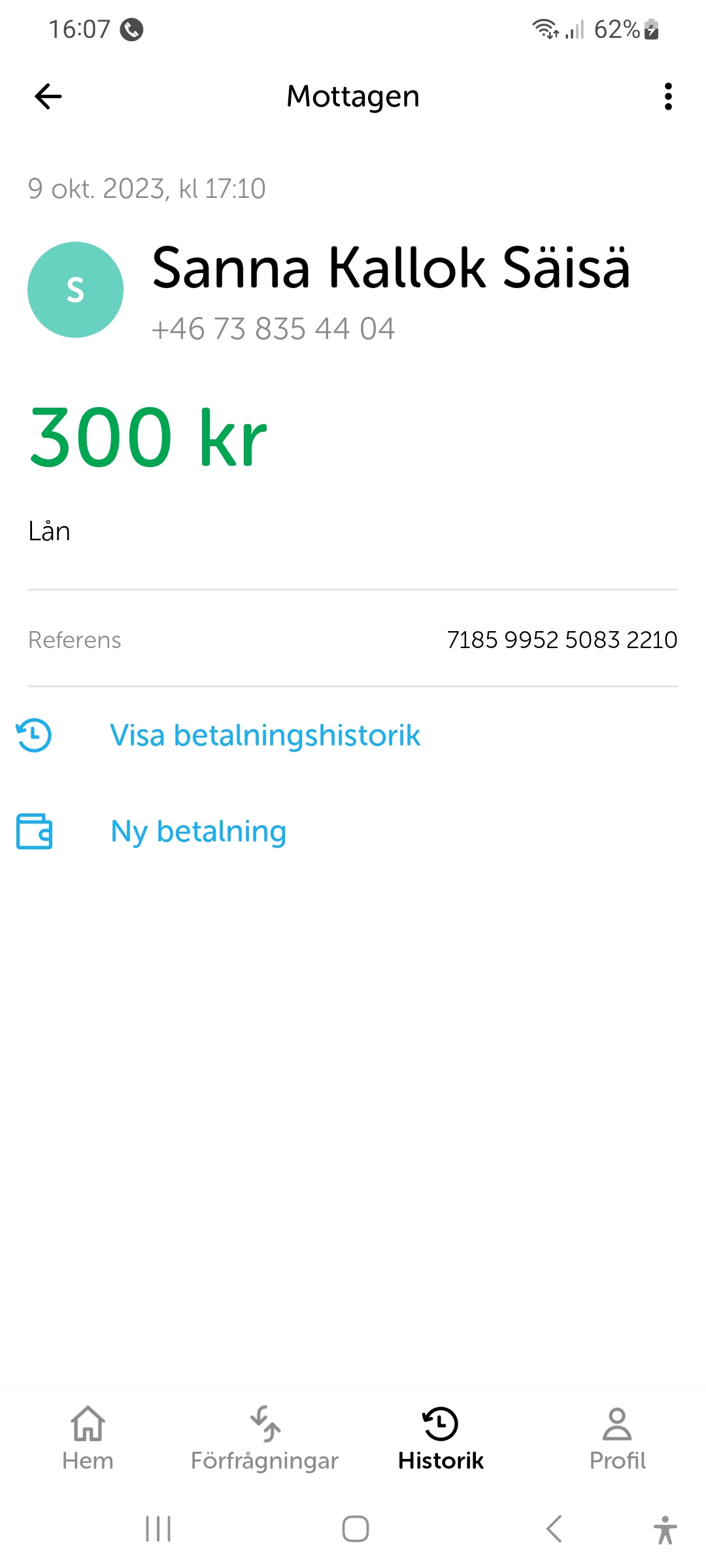Go to the Profil tab
This screenshot has width=706, height=1568.
point(617,1439)
